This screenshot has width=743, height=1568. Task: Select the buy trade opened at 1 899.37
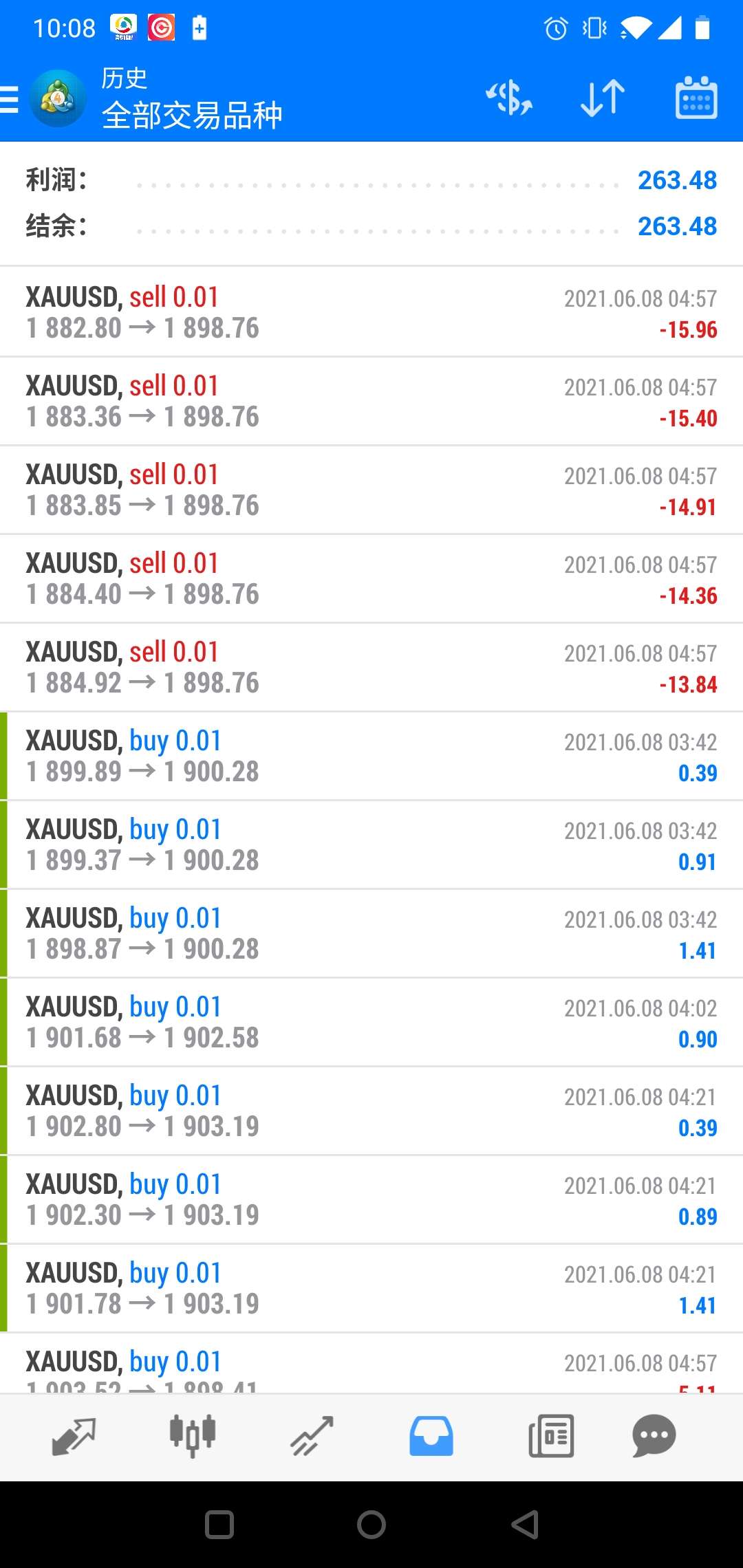coord(371,845)
